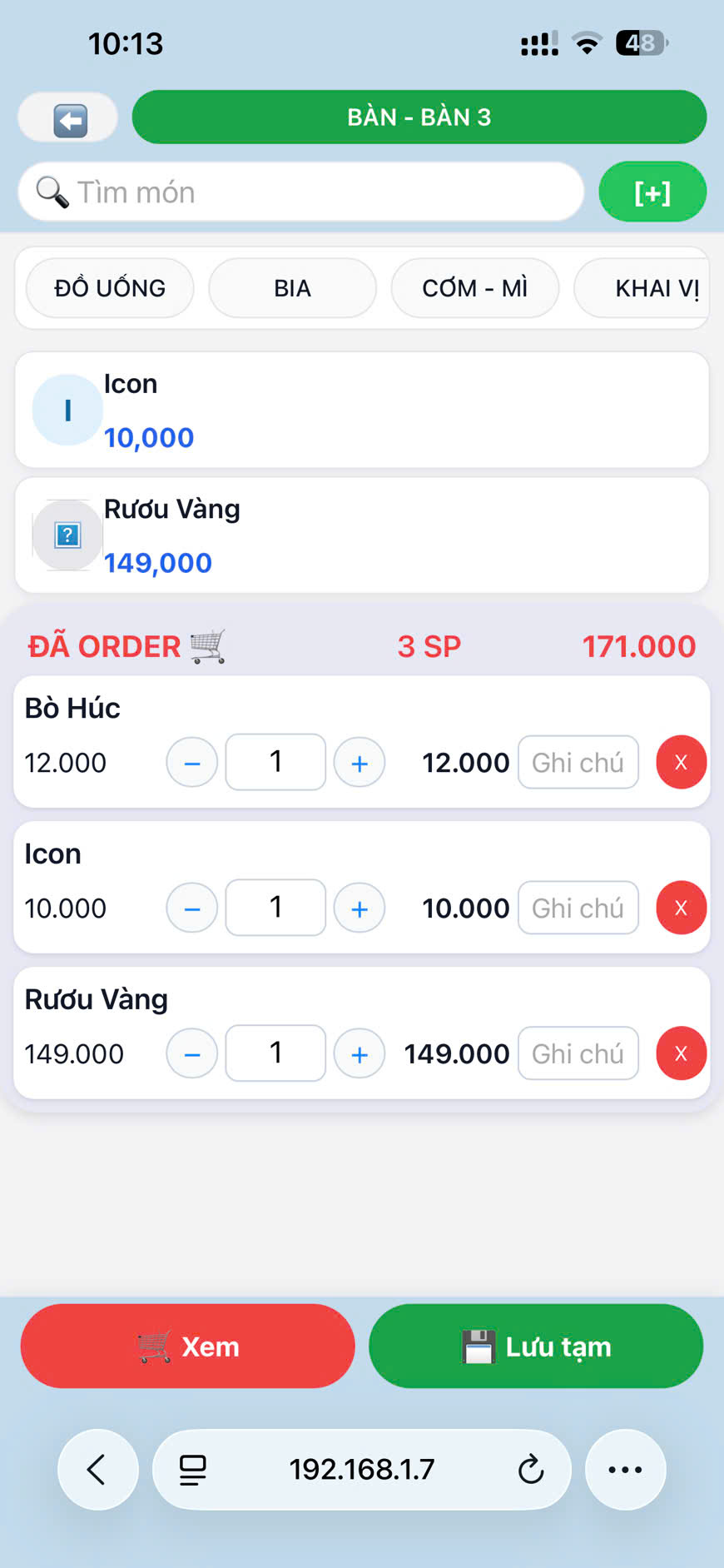
Task: Open the green [+] add item button
Action: click(652, 192)
